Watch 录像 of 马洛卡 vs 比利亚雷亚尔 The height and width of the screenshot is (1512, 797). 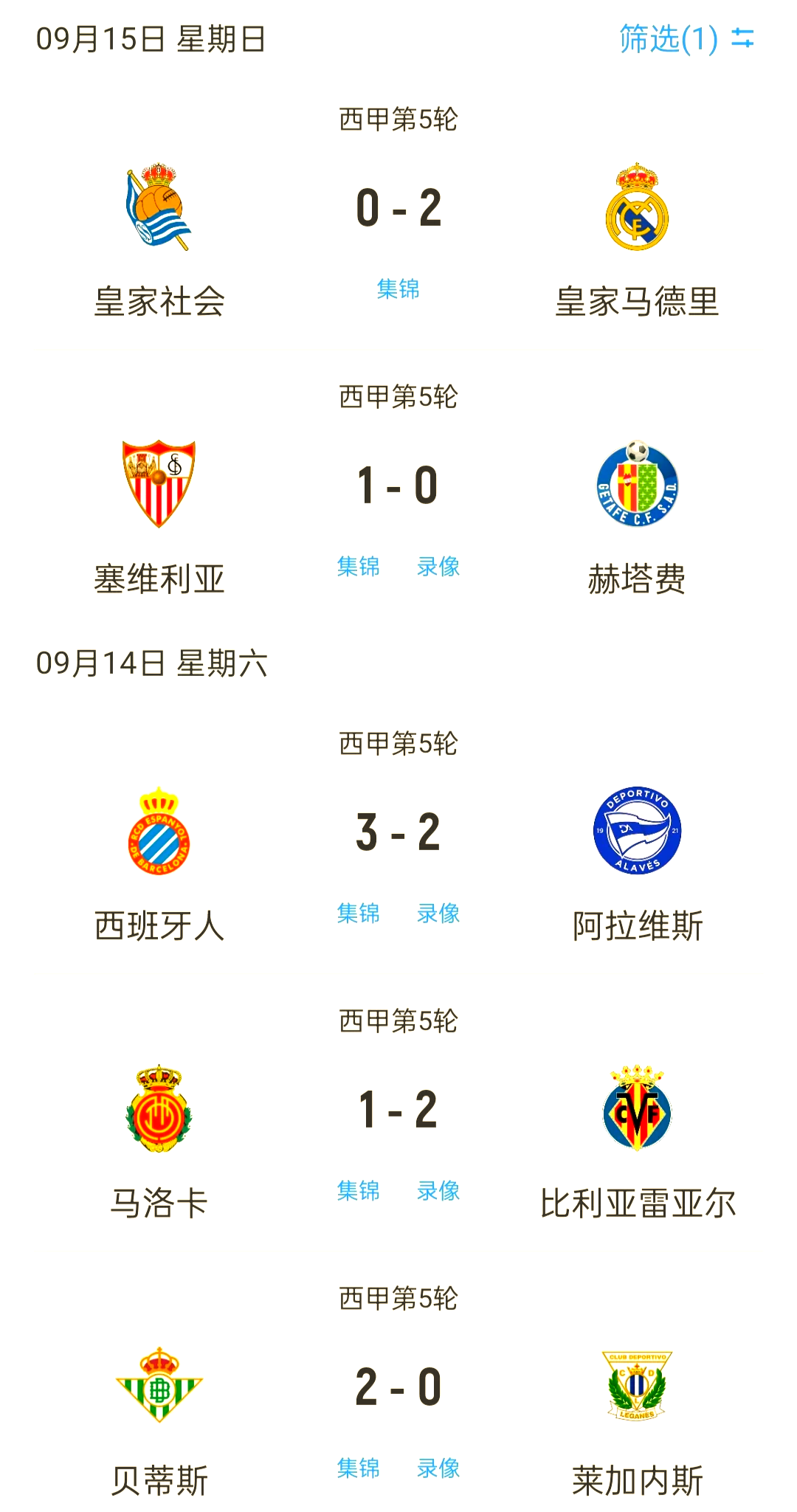pos(438,1190)
